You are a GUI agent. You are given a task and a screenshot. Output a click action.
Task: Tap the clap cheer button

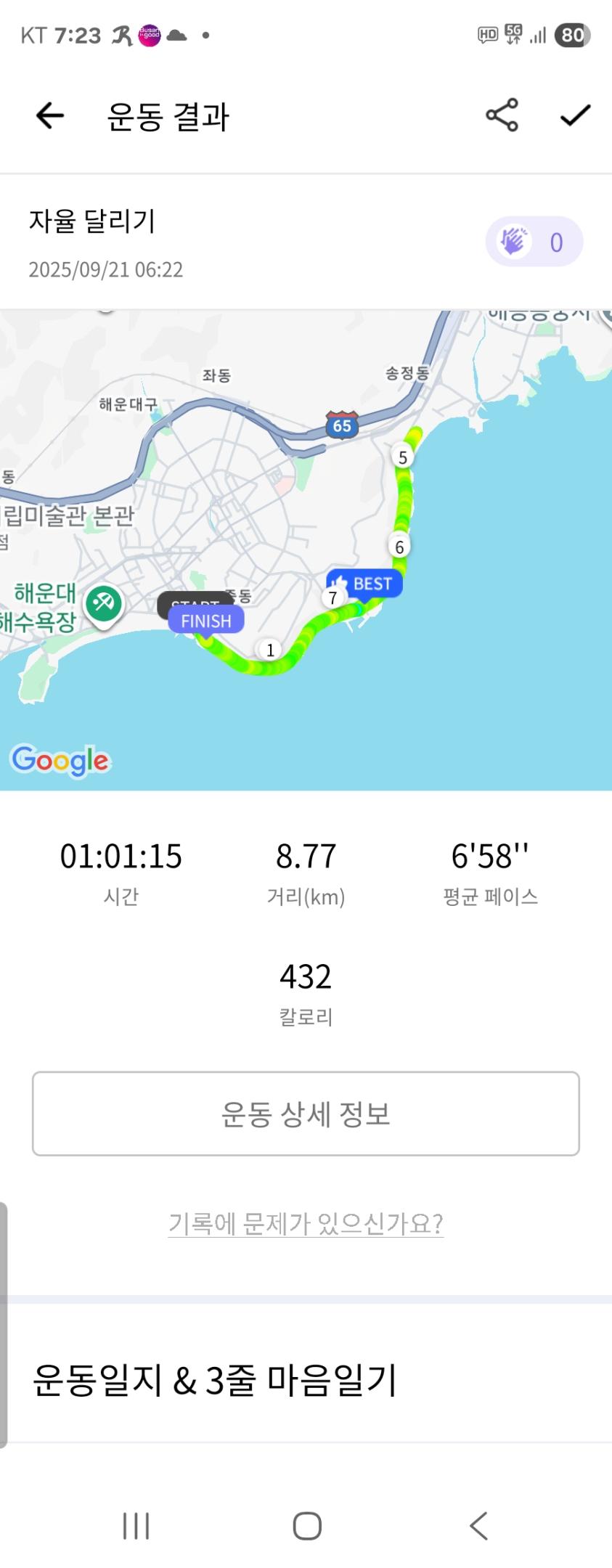[534, 242]
